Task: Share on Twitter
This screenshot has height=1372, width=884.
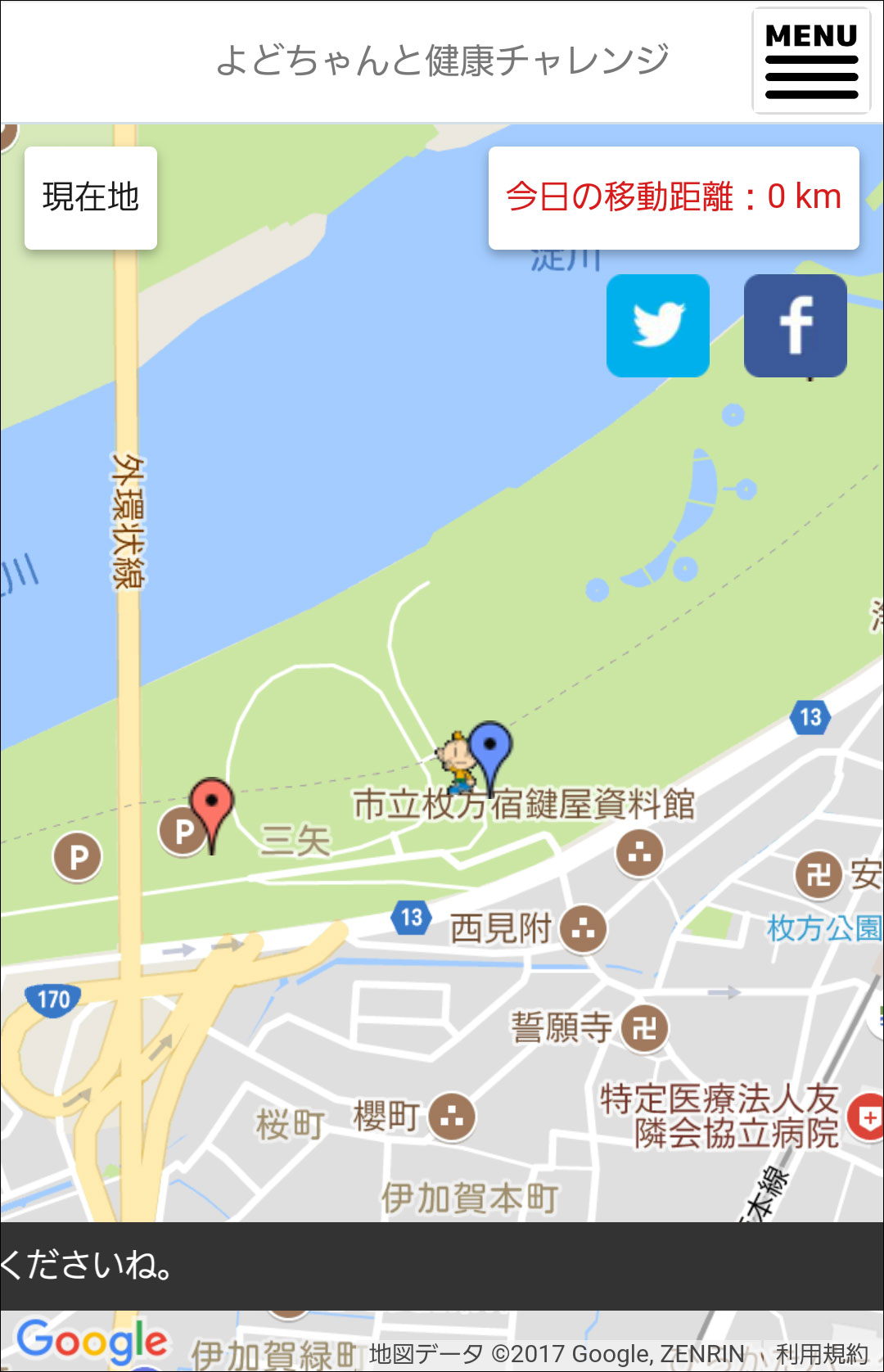Action: (x=657, y=326)
